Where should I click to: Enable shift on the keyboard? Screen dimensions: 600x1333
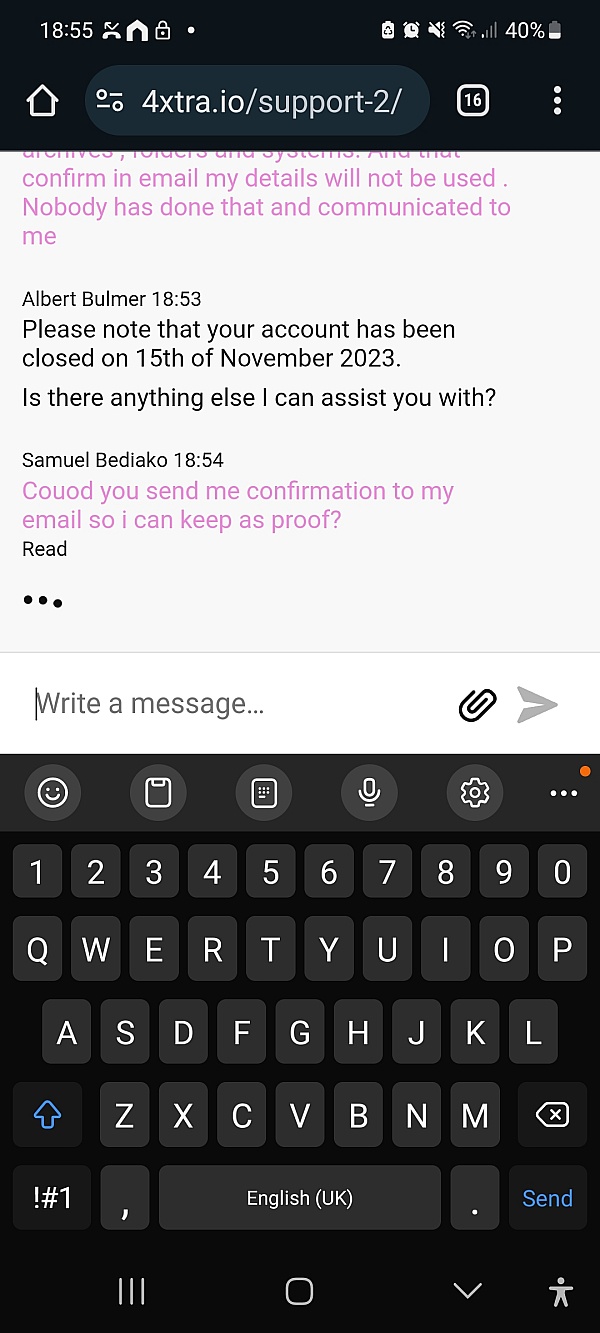coord(48,1115)
